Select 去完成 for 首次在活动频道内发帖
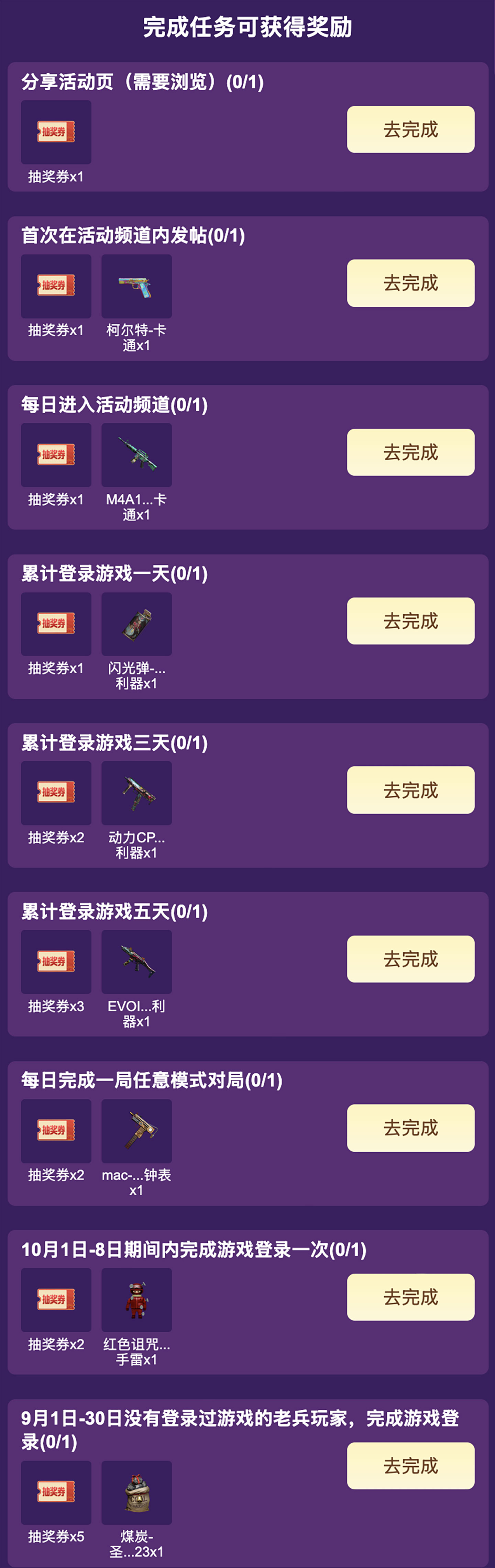495x1568 pixels. 410,283
